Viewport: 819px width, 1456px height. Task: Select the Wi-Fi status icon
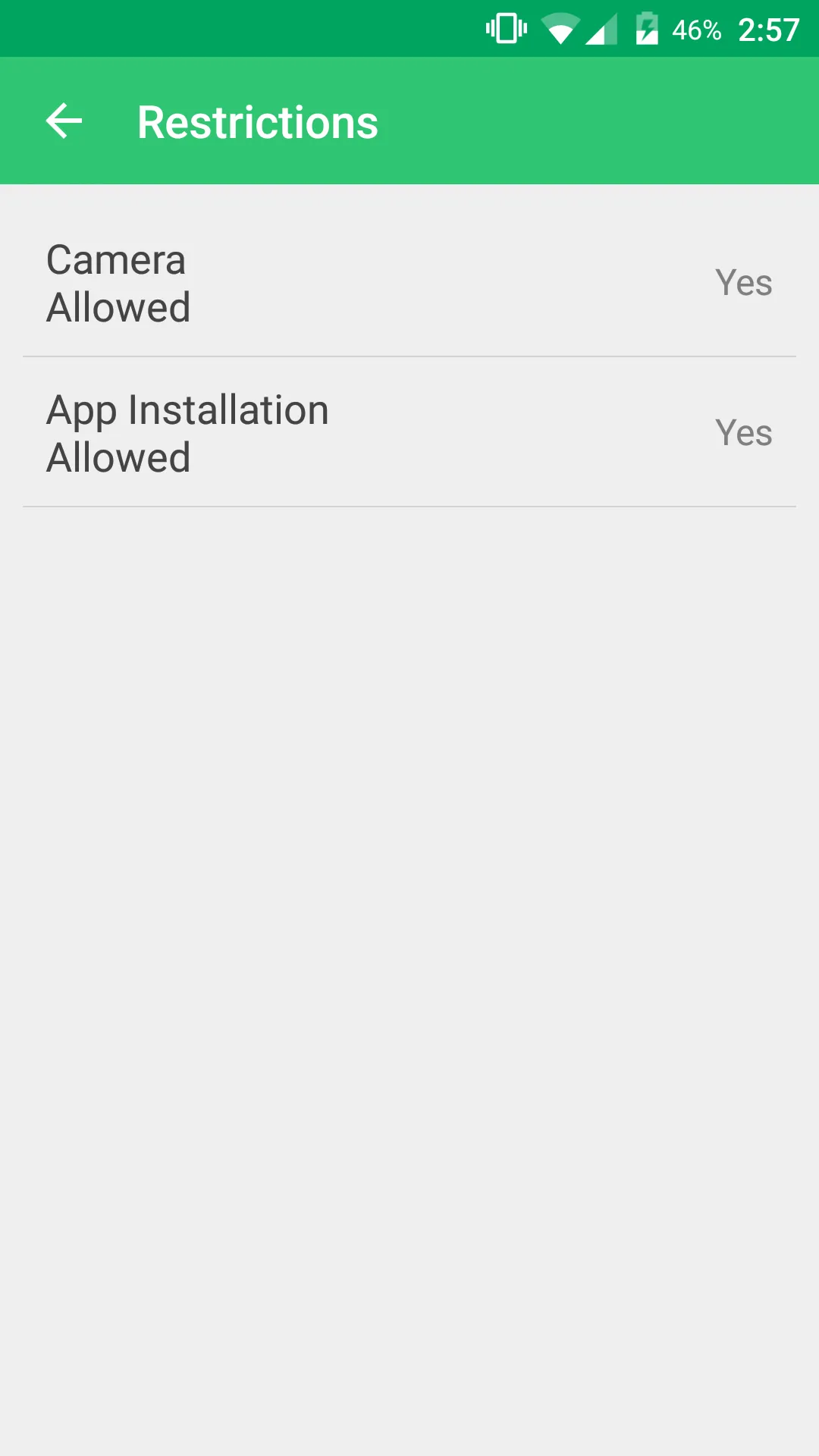pyautogui.click(x=562, y=29)
